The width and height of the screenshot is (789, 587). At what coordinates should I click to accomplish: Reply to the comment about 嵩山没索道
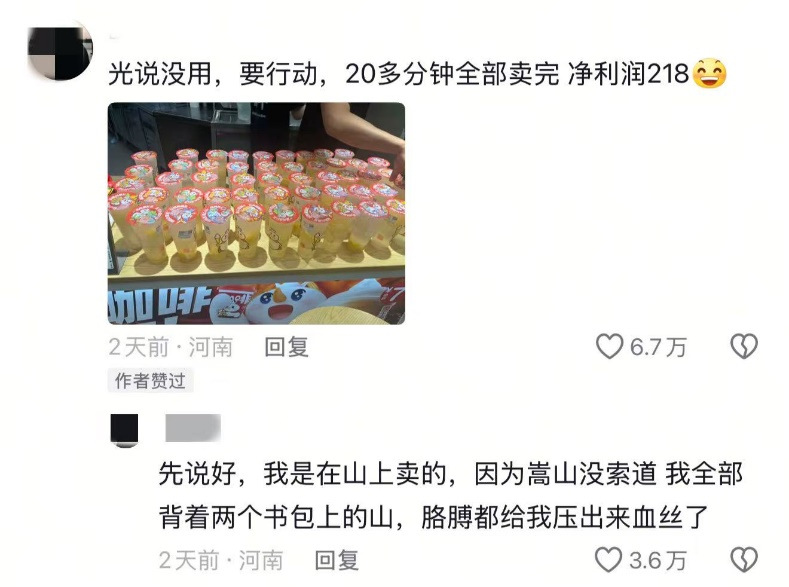point(336,559)
